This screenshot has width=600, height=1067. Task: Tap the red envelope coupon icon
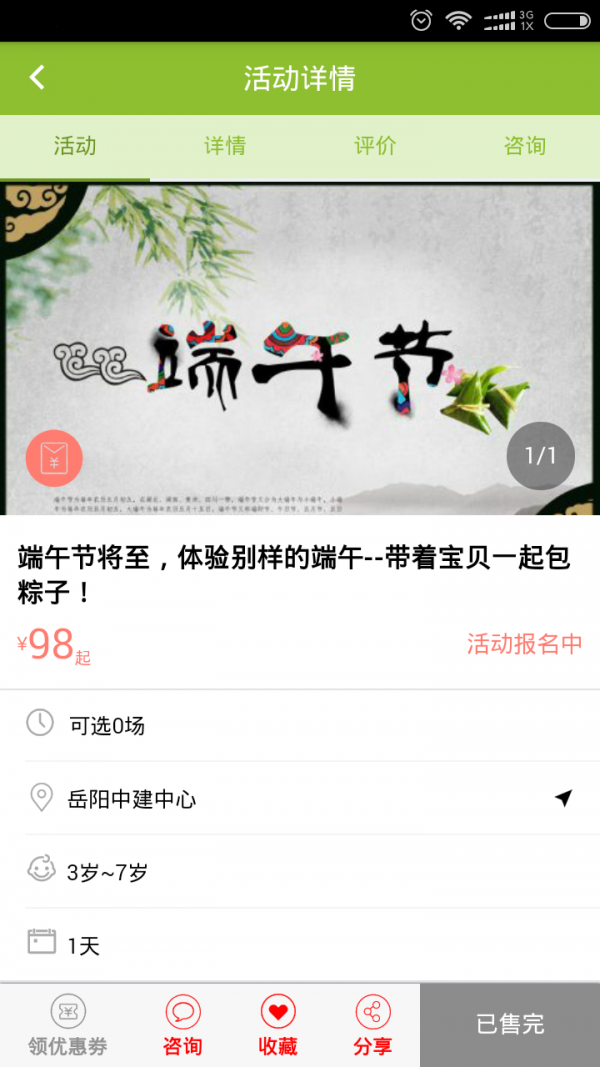coord(54,458)
